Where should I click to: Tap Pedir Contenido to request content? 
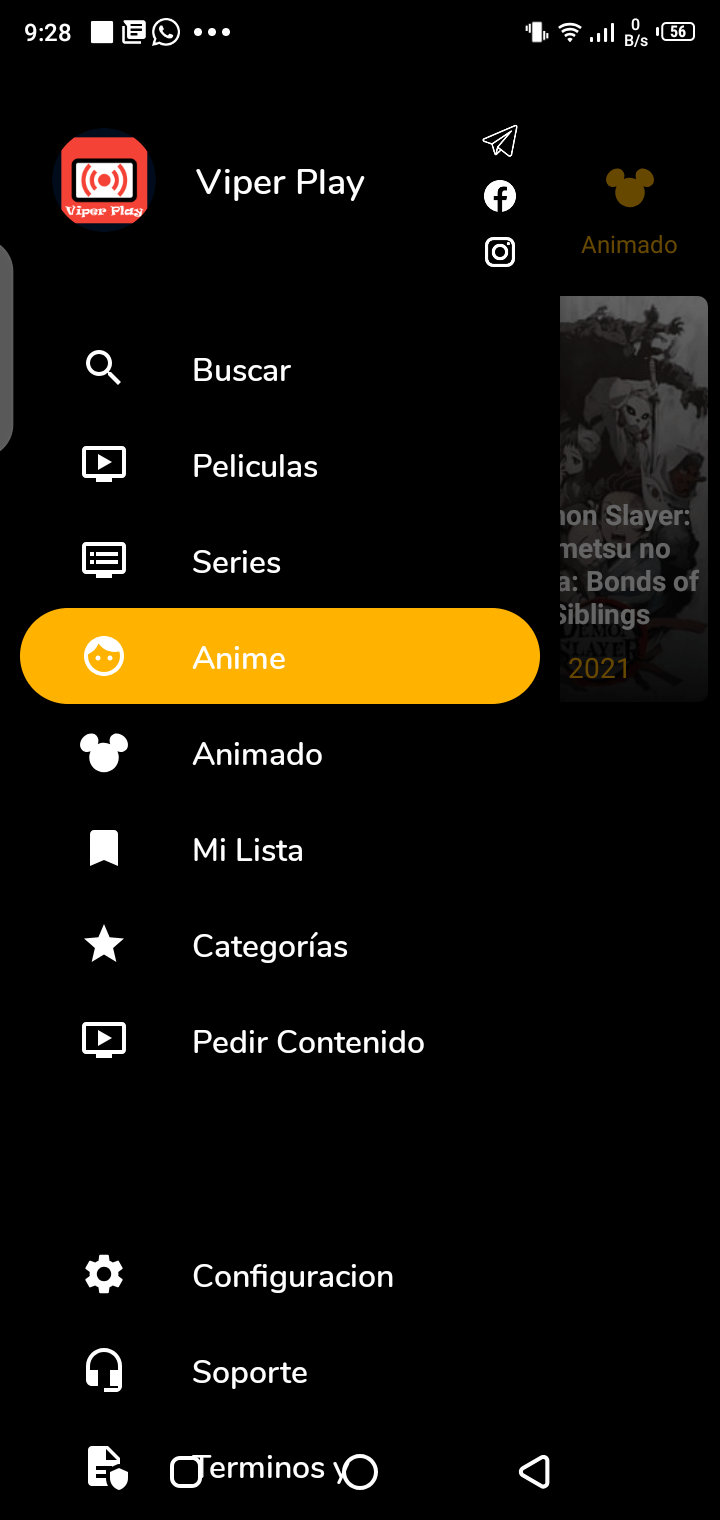coord(308,1042)
